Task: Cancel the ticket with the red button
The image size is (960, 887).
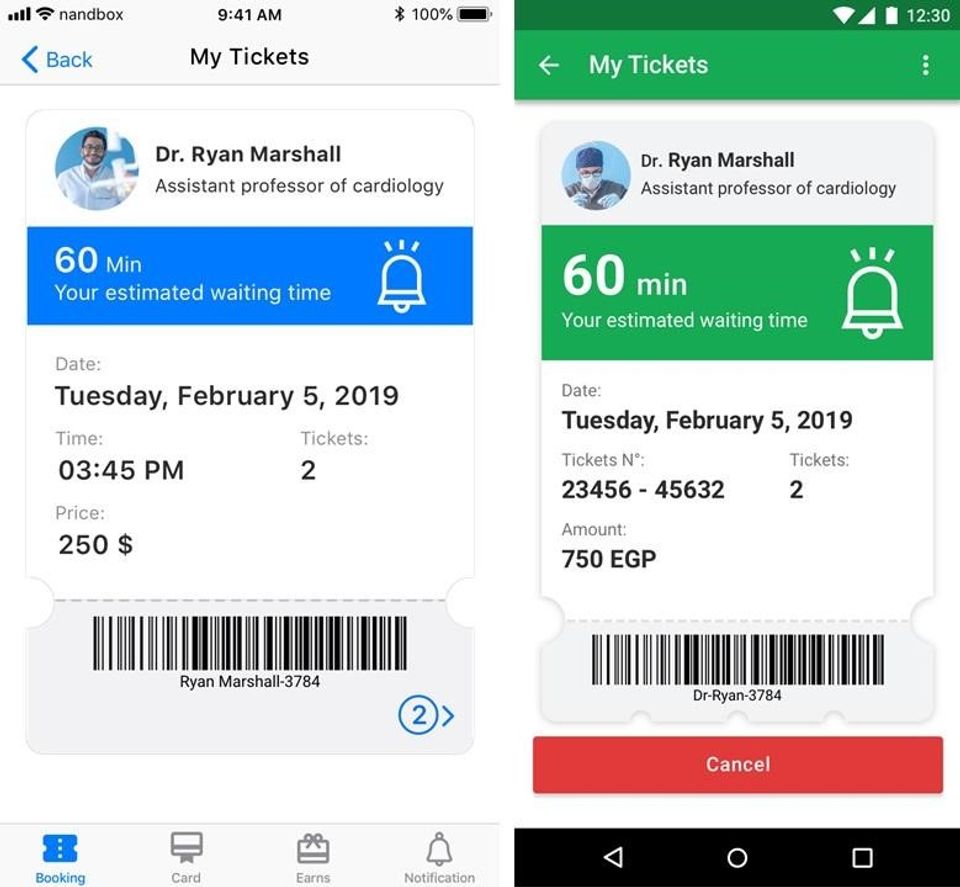Action: [737, 765]
